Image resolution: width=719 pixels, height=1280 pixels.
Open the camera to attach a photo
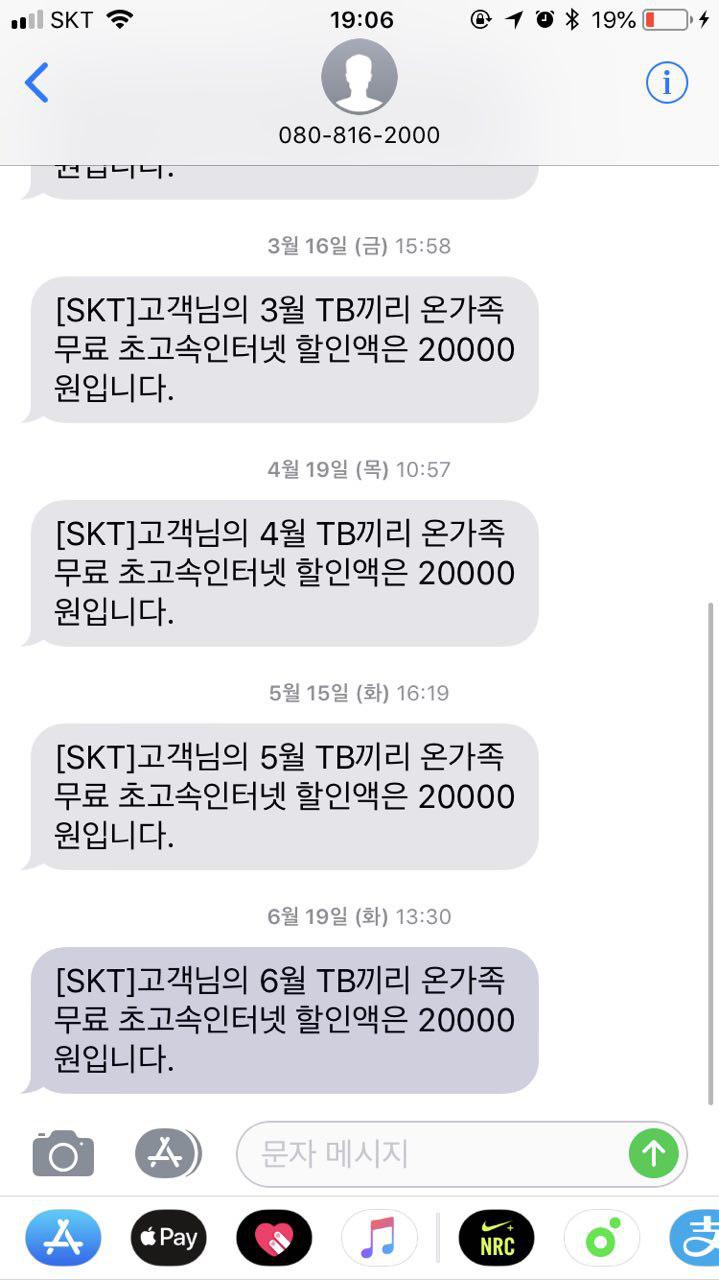pos(63,1154)
